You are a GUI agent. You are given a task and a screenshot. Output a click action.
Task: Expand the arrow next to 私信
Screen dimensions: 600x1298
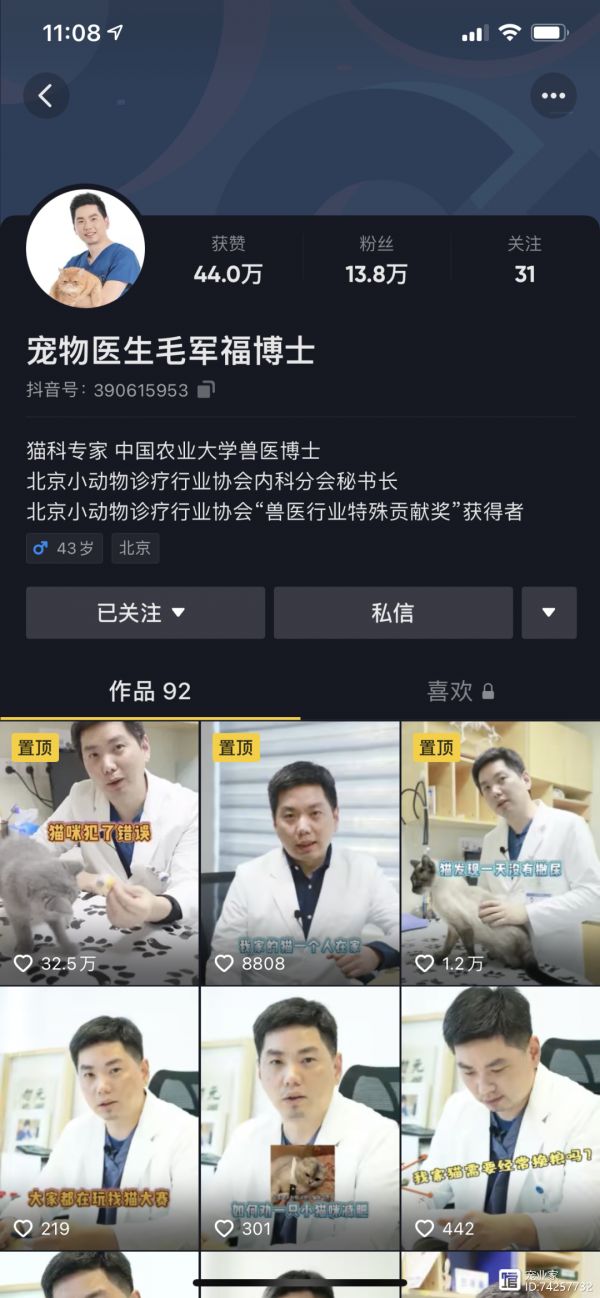click(x=549, y=613)
